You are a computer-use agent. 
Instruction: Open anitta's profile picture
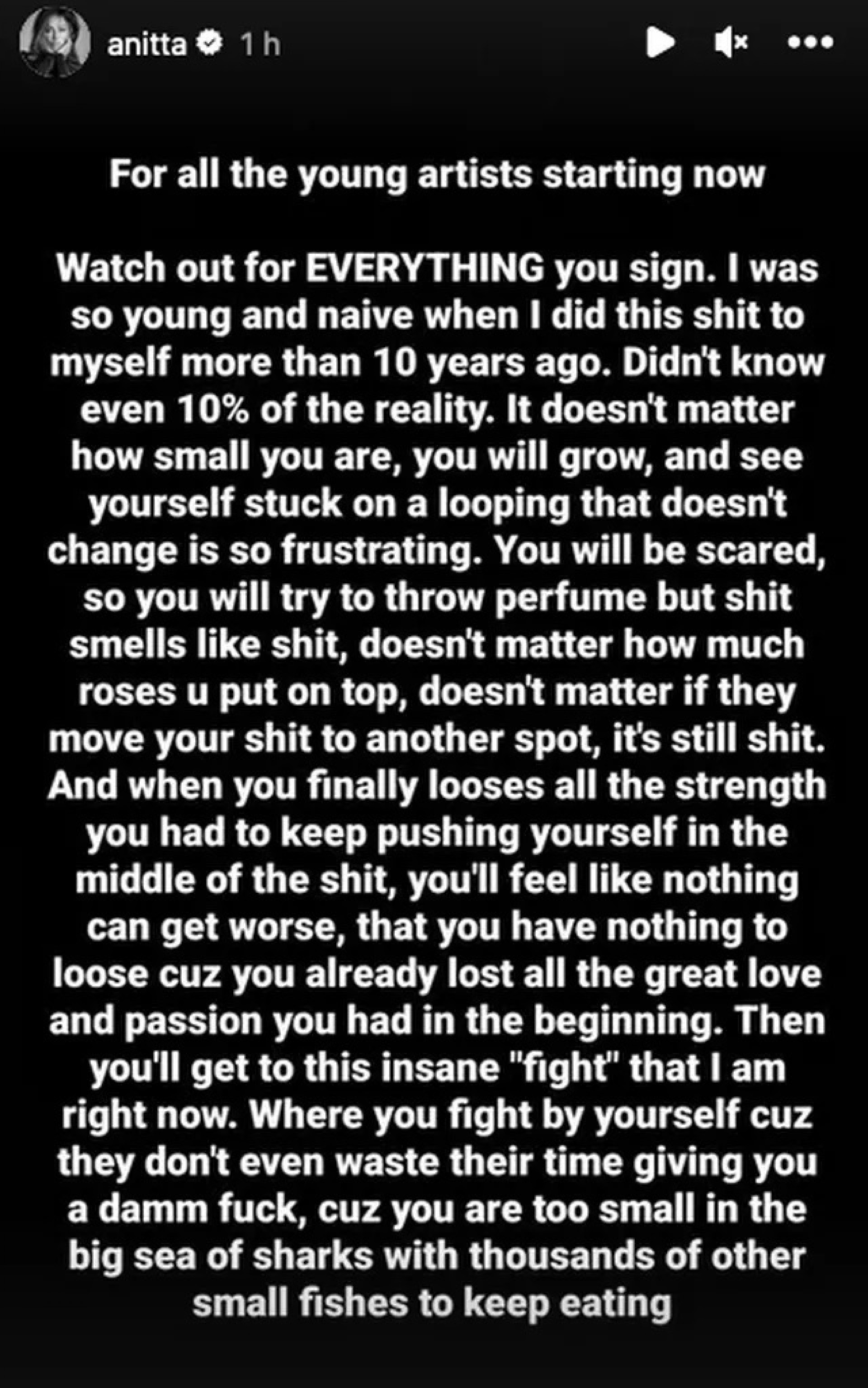point(55,43)
